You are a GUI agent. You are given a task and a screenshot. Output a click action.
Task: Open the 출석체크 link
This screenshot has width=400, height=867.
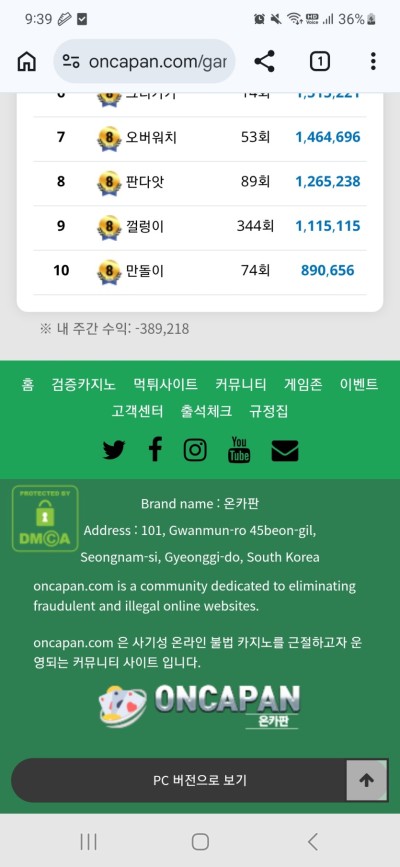click(206, 411)
